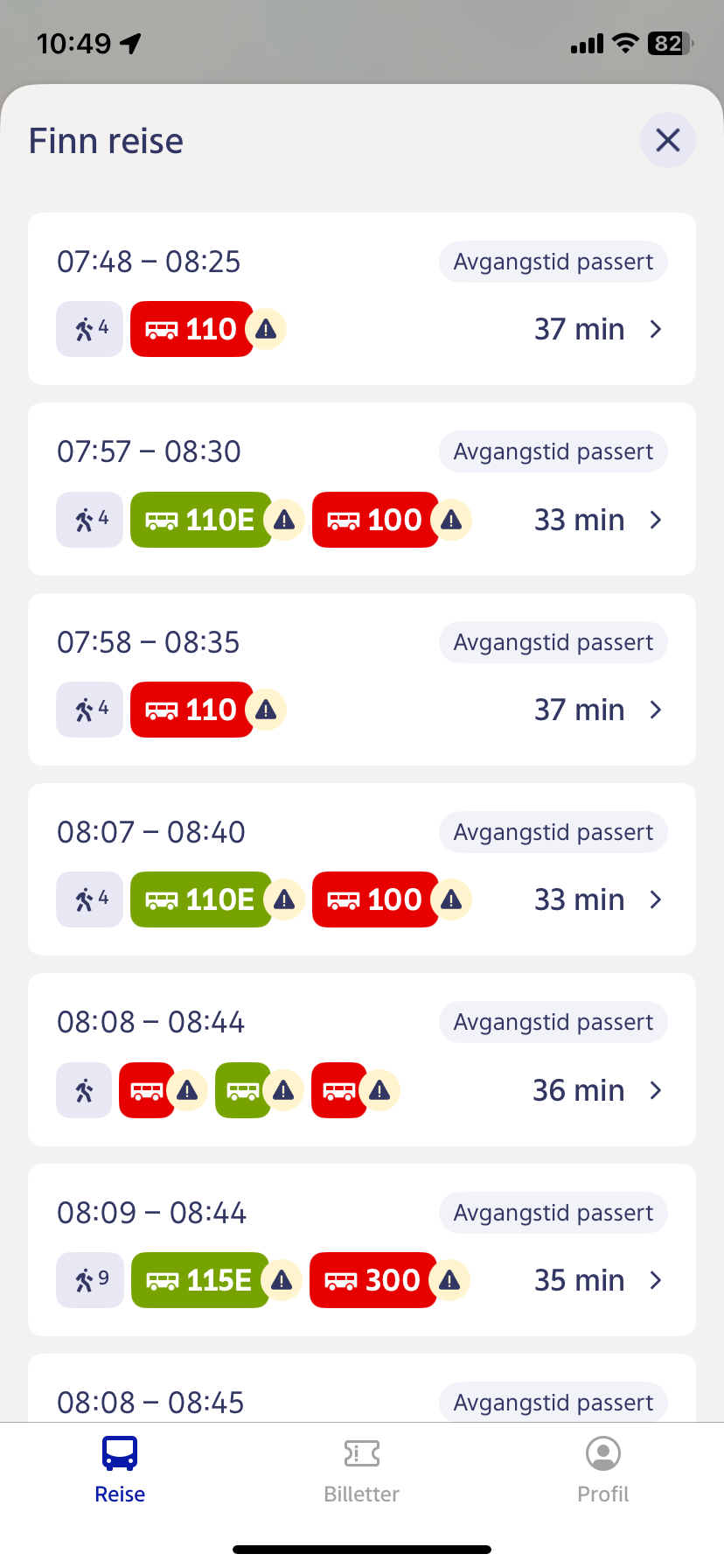
Task: Dismiss the Finn reise screen with the X button
Action: [x=667, y=140]
